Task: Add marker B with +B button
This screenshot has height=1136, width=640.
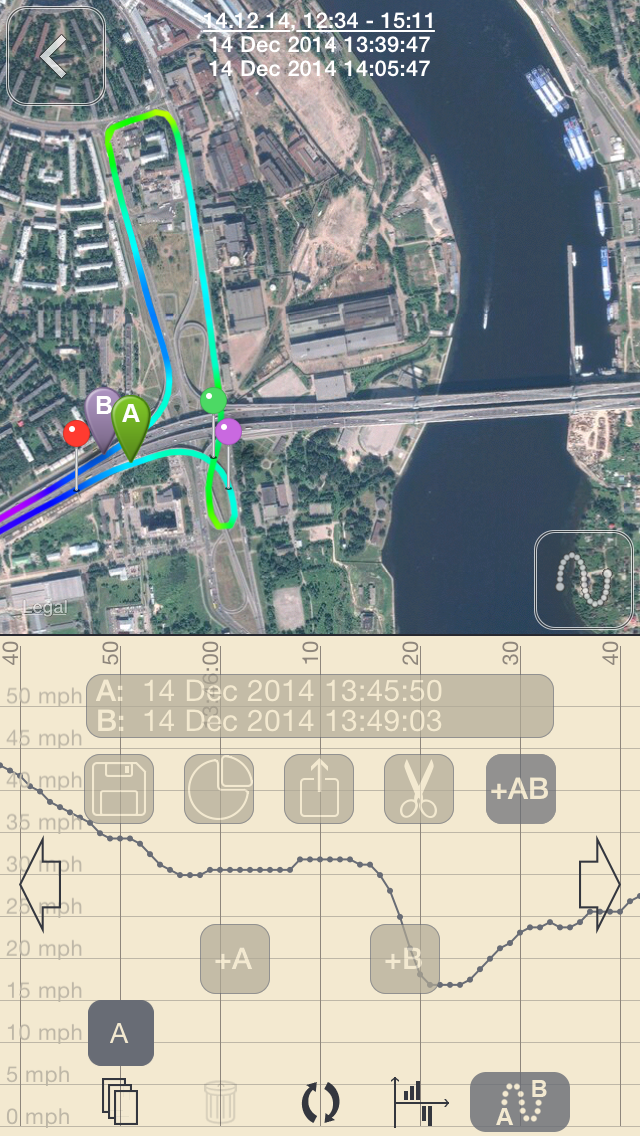Action: coord(405,959)
